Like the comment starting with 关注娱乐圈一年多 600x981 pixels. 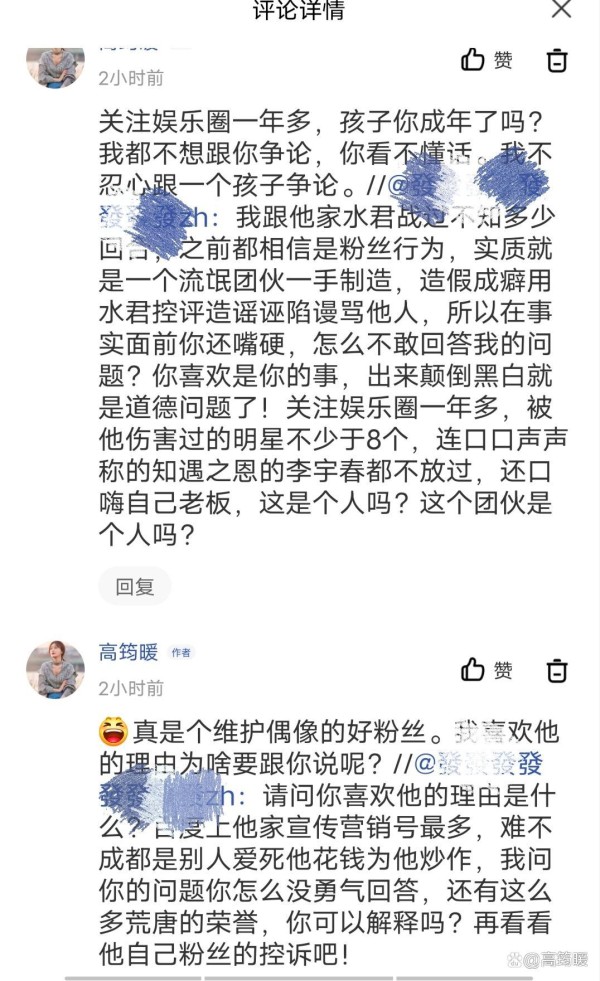[487, 60]
